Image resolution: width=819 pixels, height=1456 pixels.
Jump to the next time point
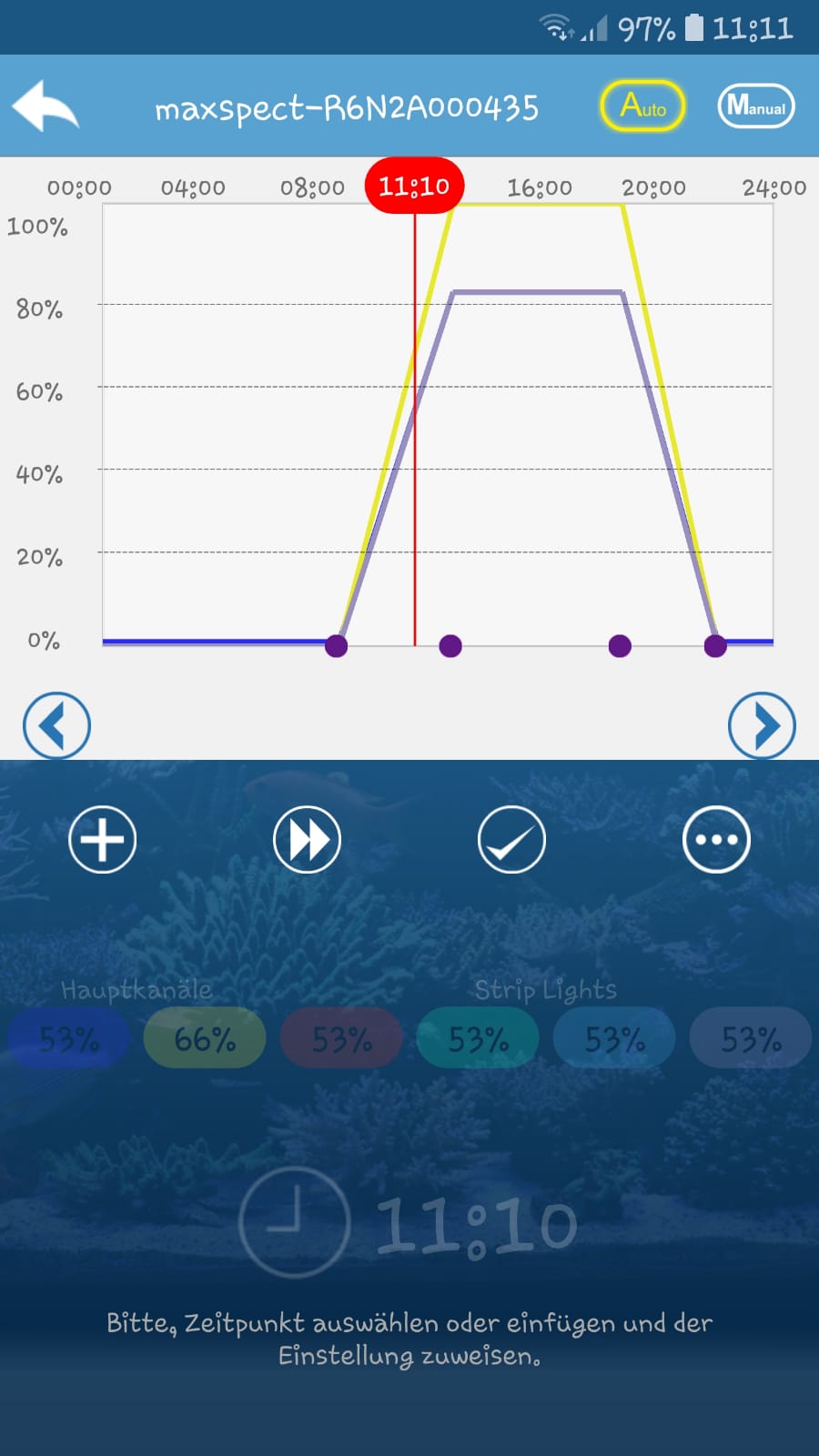[x=762, y=725]
